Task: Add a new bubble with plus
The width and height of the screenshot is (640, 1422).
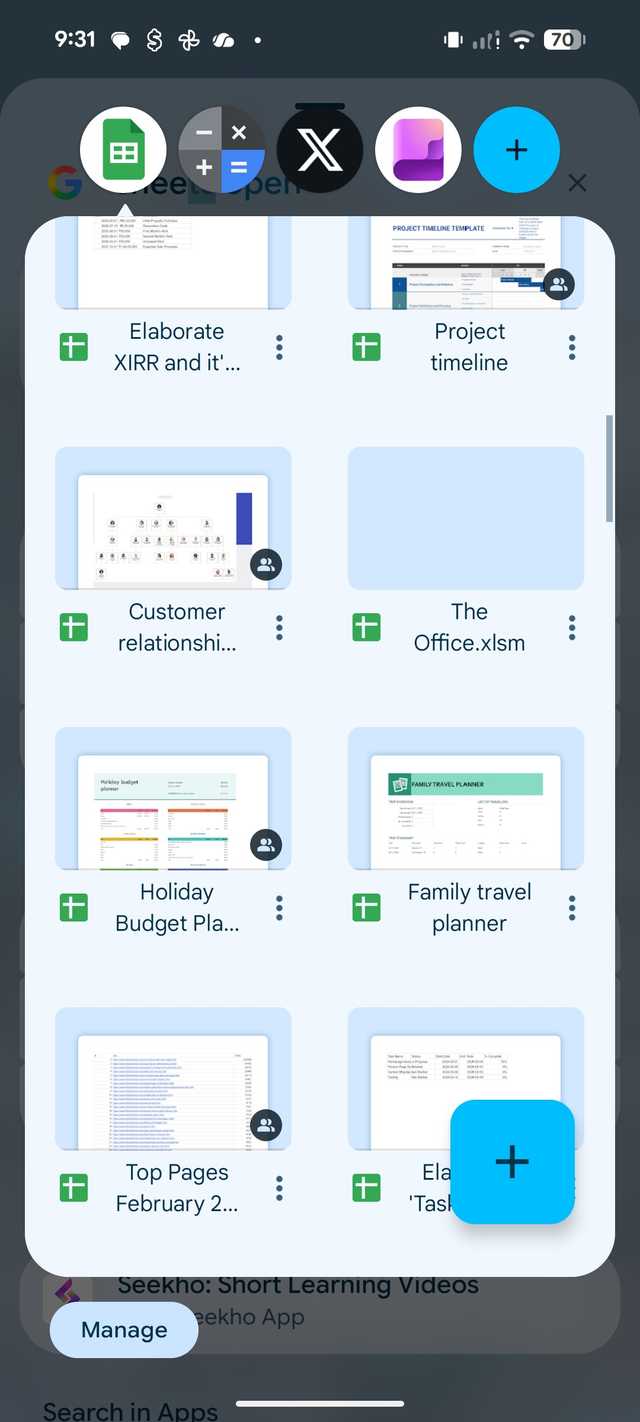Action: coord(516,150)
